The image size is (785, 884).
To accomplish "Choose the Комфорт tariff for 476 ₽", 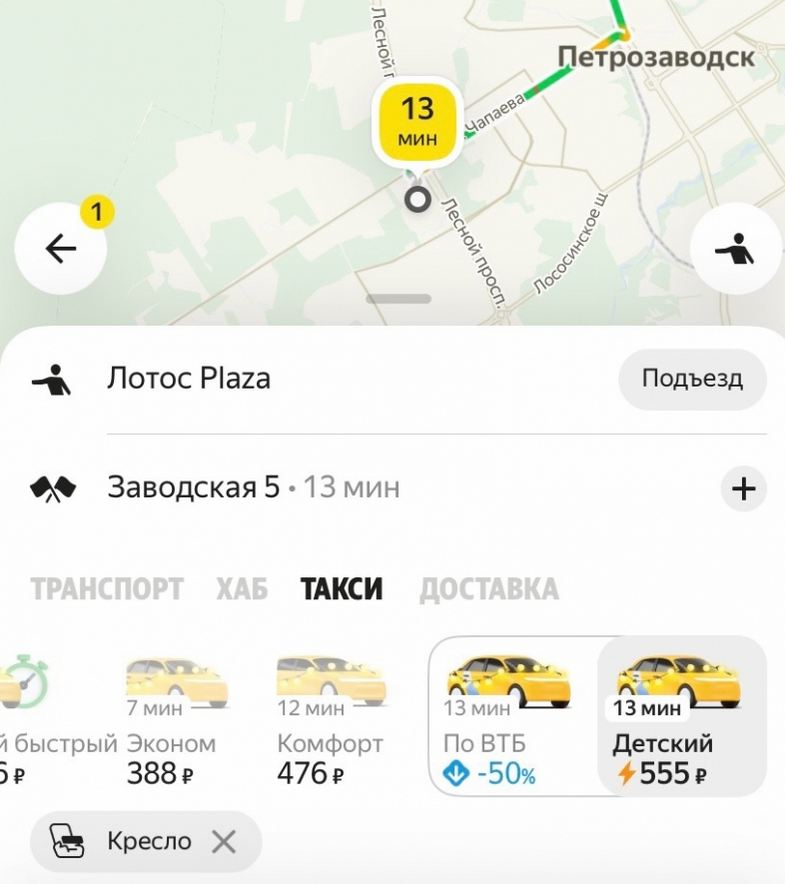I will click(329, 720).
